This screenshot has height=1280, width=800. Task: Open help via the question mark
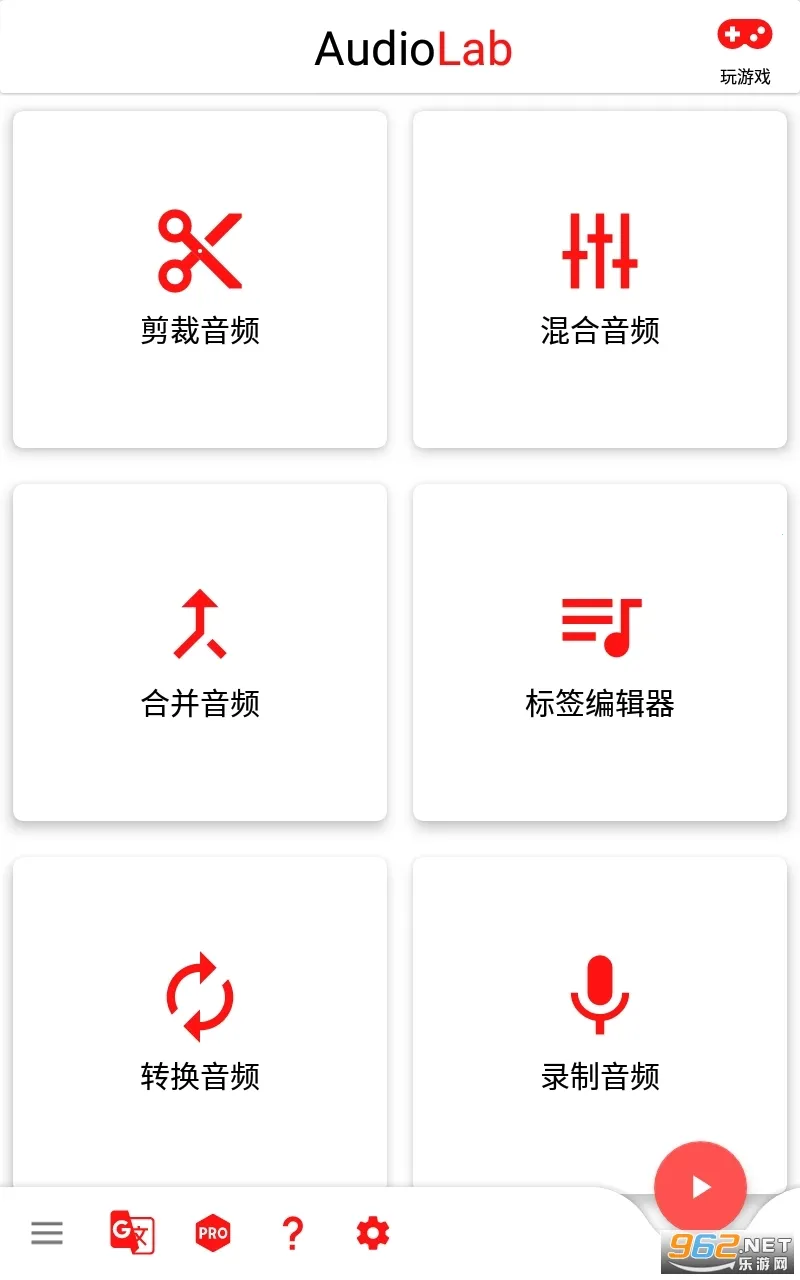[x=292, y=1233]
